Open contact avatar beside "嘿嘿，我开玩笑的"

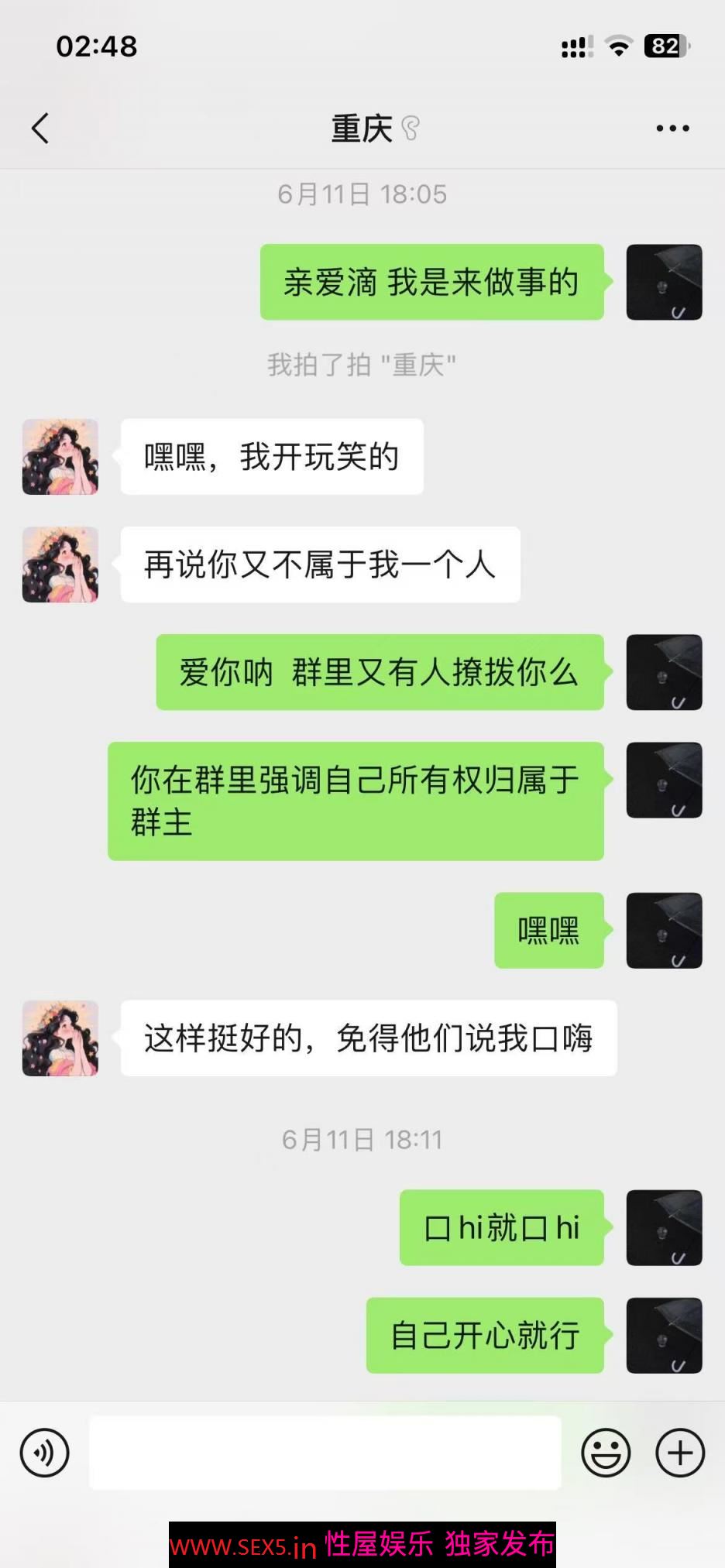click(60, 457)
